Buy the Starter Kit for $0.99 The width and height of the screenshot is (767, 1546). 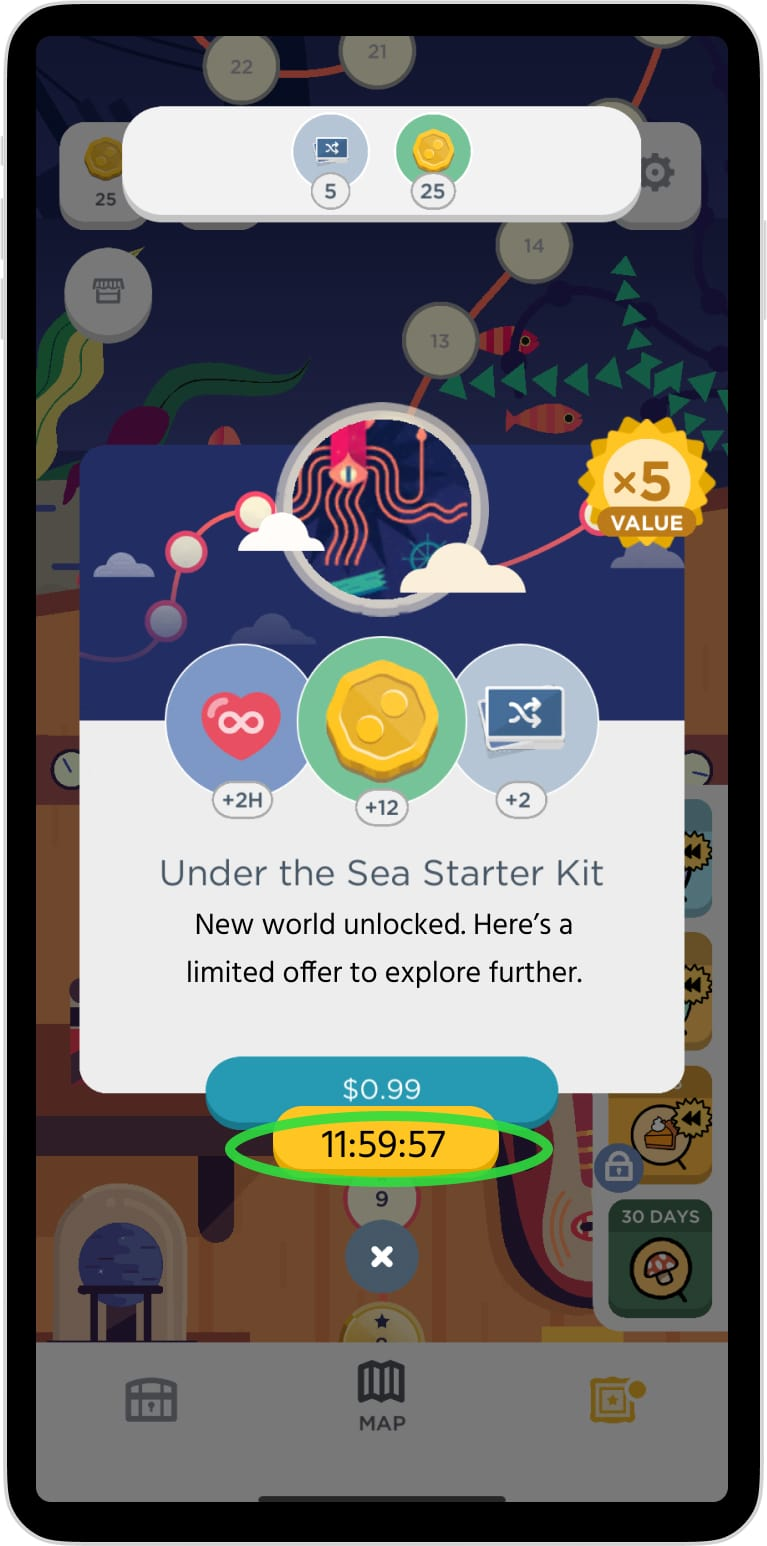pyautogui.click(x=381, y=1087)
